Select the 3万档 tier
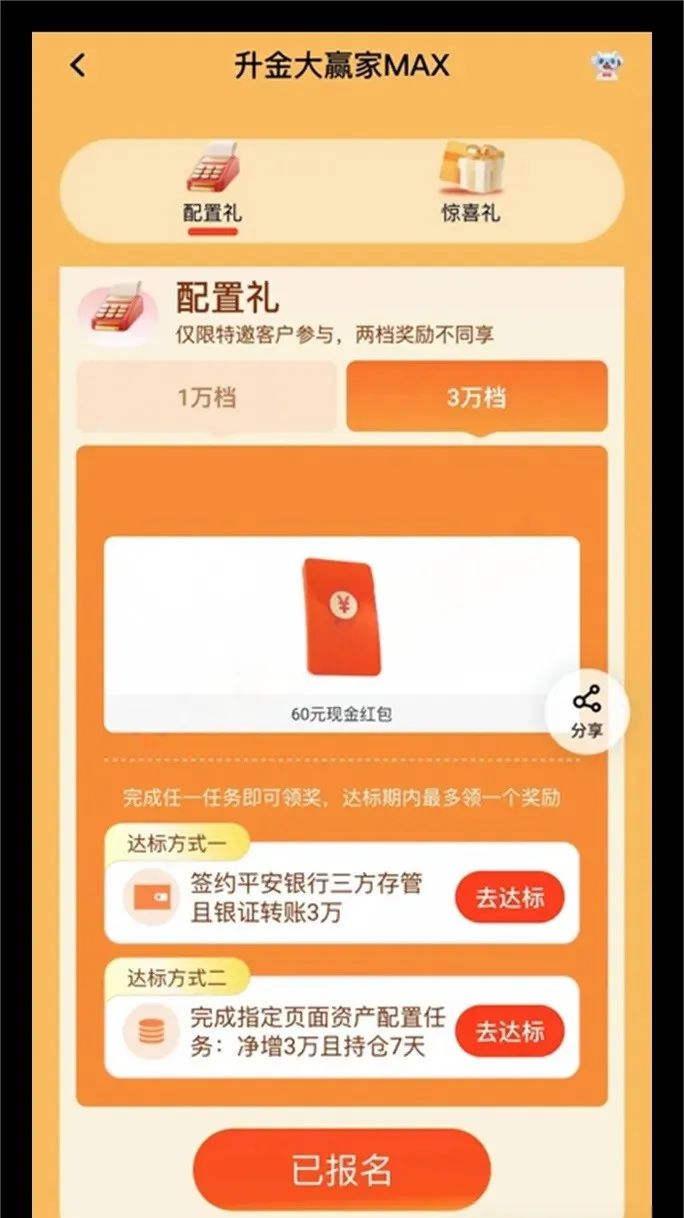This screenshot has width=684, height=1218. [476, 397]
